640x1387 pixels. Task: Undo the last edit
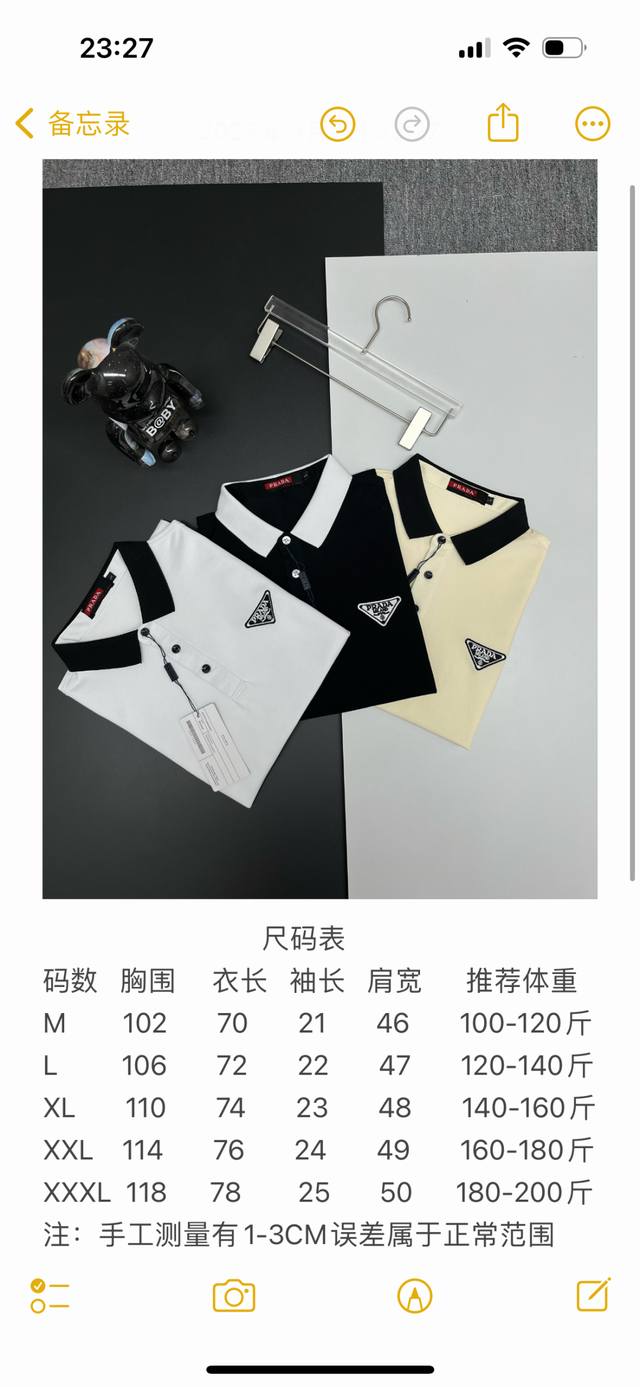pos(338,124)
